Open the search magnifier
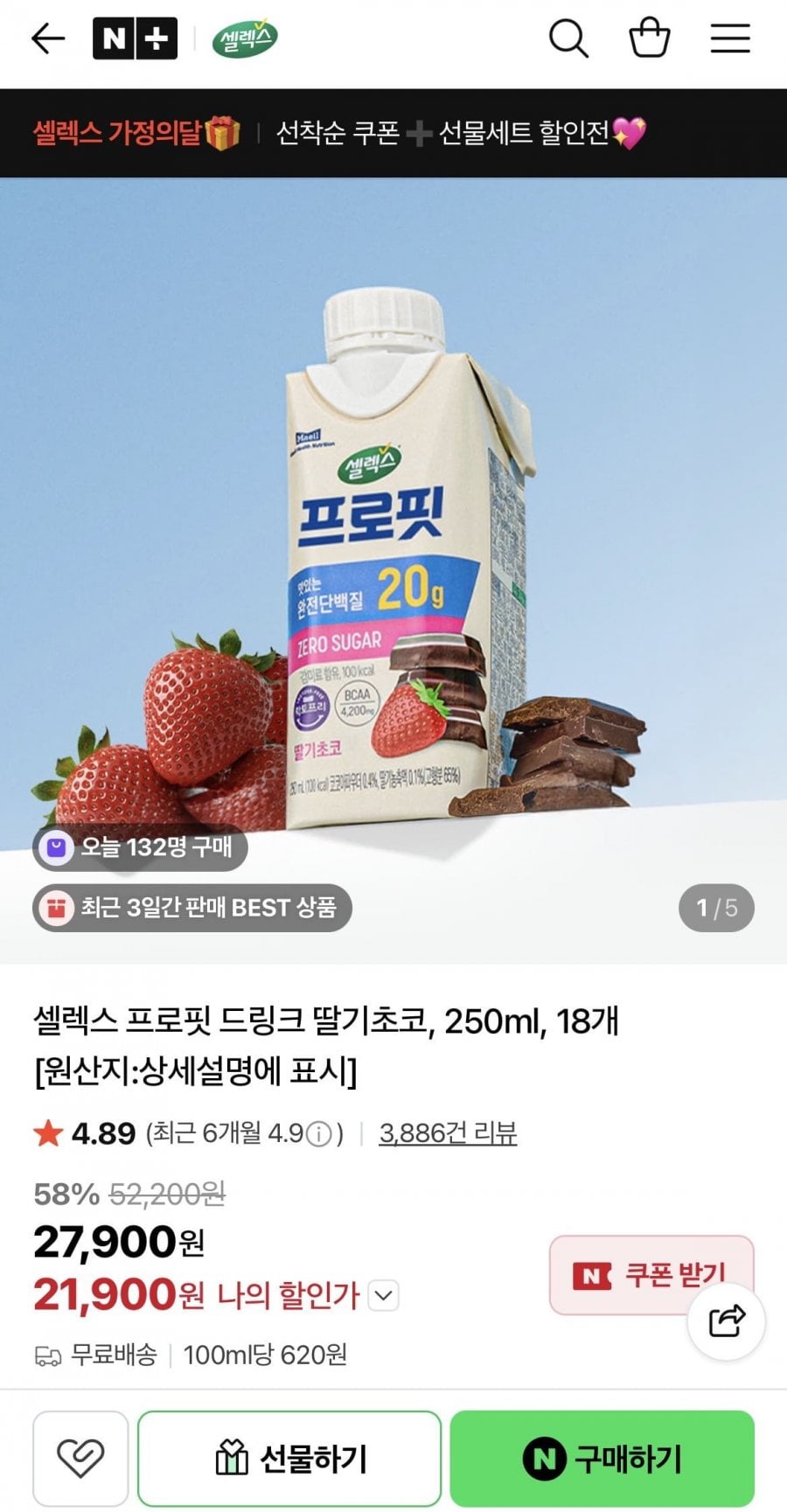The width and height of the screenshot is (787, 1512). pyautogui.click(x=568, y=38)
